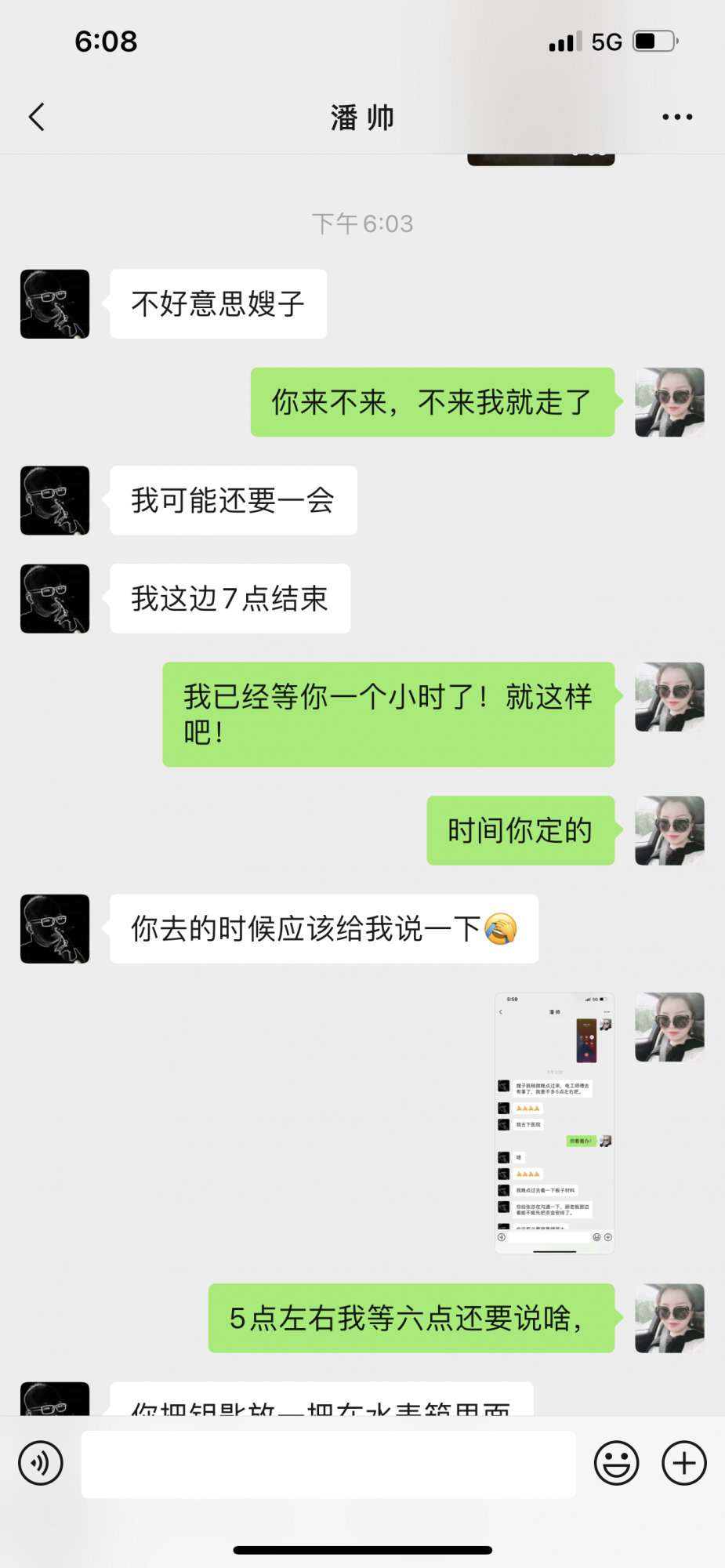
Task: Open contact avatar next to 不好意思嫂子
Action: (55, 304)
